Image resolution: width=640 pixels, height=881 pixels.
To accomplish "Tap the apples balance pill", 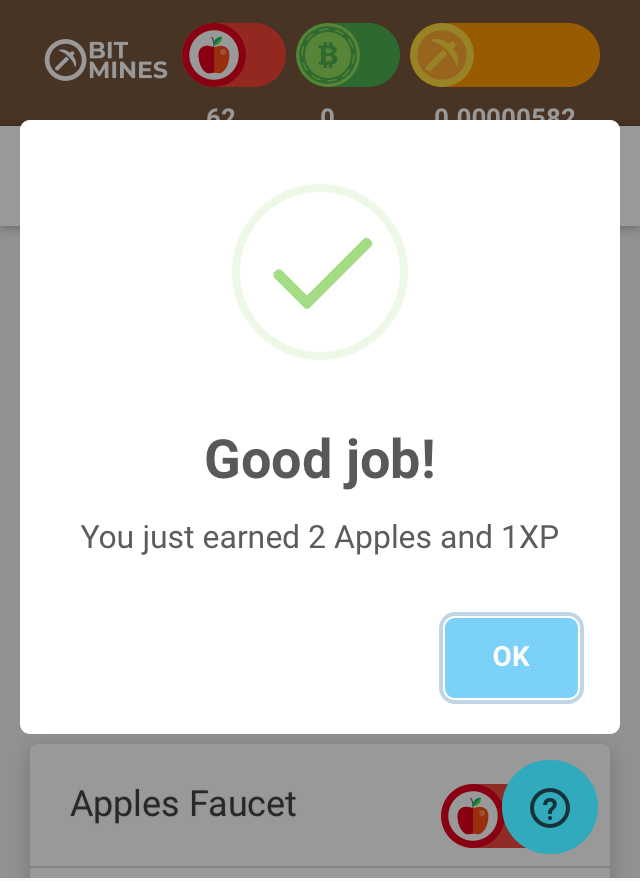I will point(234,55).
